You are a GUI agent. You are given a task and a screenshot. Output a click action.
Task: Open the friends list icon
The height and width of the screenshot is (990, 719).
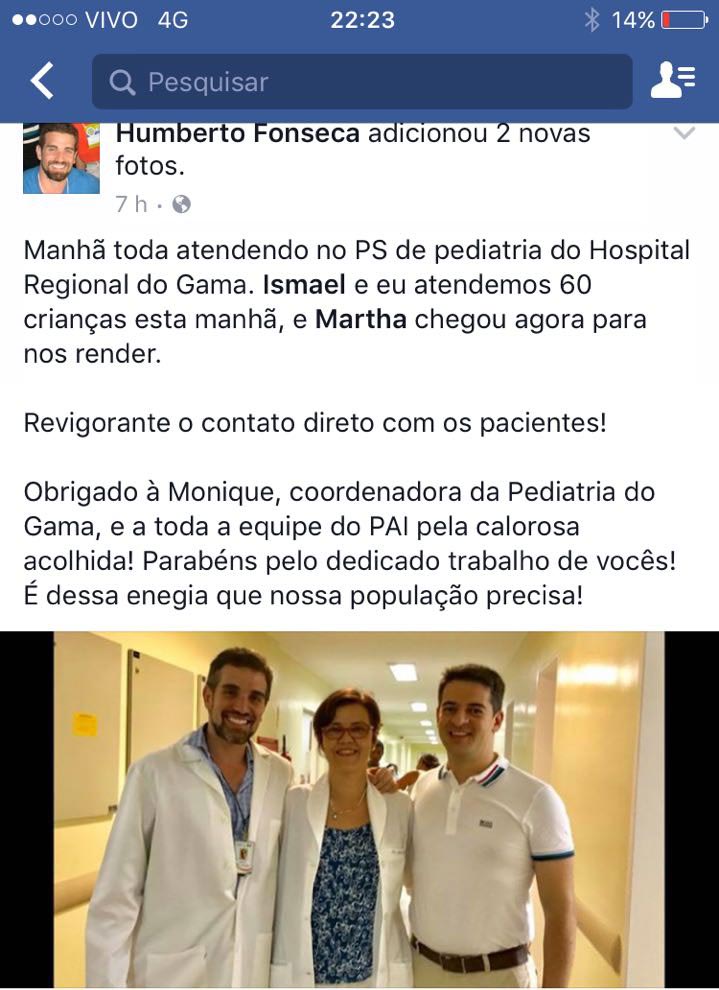tap(673, 81)
